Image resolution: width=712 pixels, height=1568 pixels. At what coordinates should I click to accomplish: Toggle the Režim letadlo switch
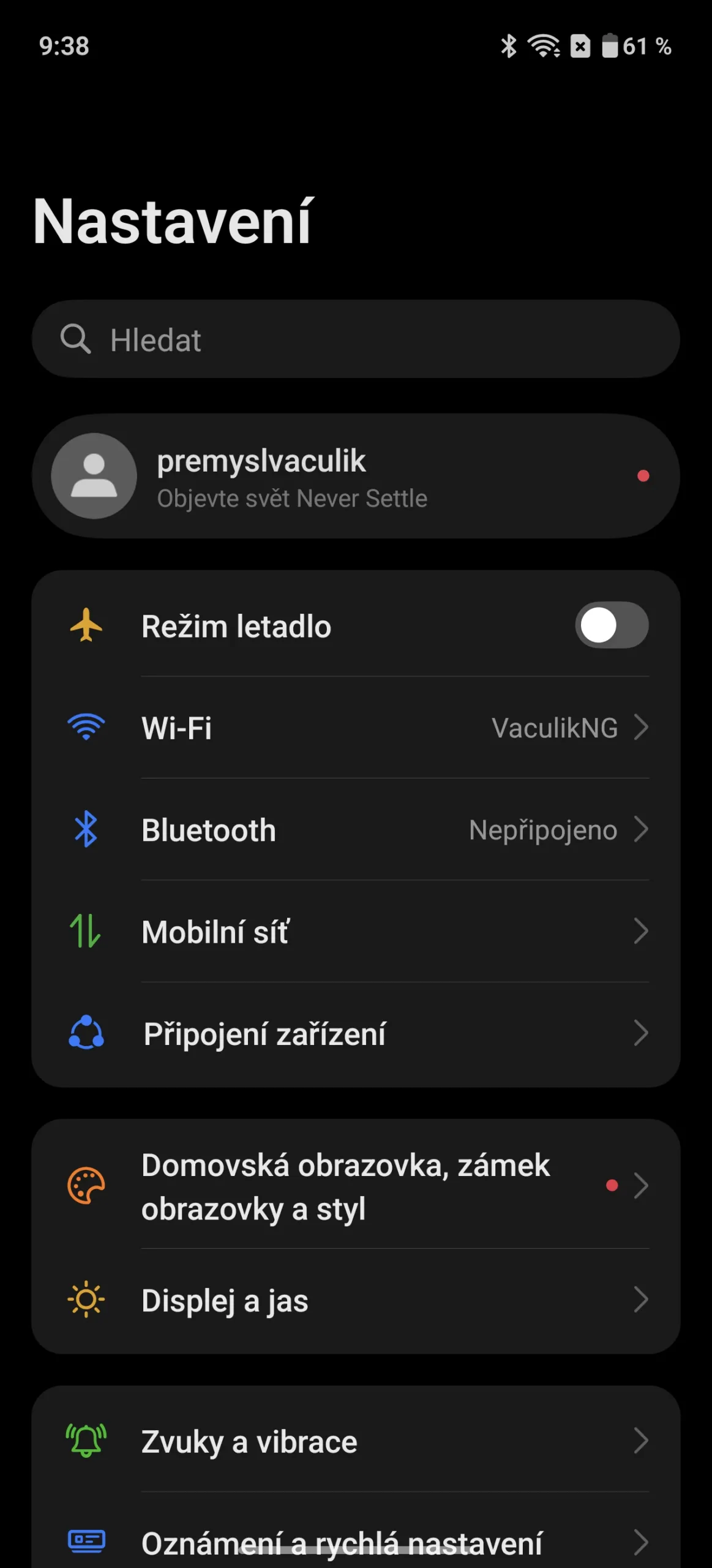(611, 625)
